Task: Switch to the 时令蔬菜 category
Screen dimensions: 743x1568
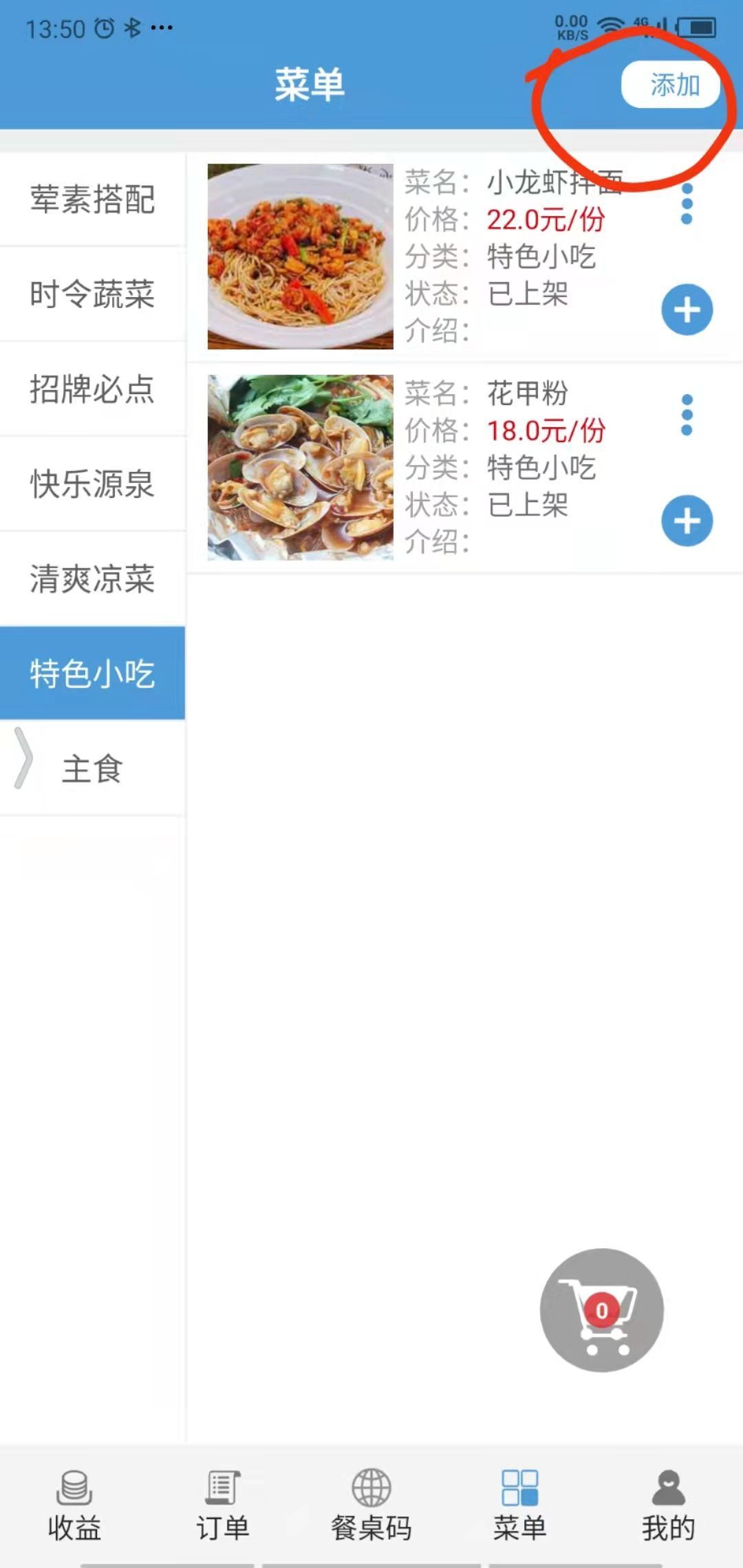Action: pos(91,294)
